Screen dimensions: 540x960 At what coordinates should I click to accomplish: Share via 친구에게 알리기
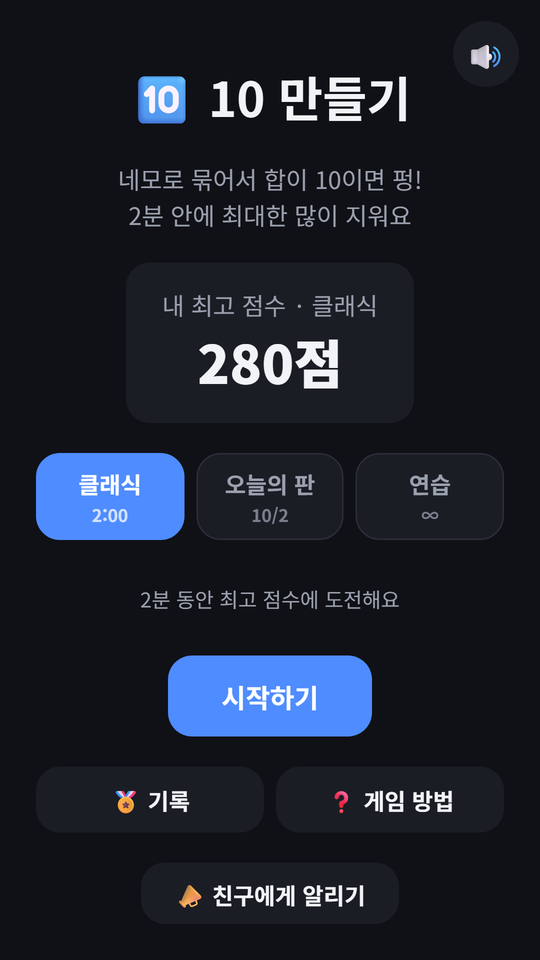(x=270, y=893)
